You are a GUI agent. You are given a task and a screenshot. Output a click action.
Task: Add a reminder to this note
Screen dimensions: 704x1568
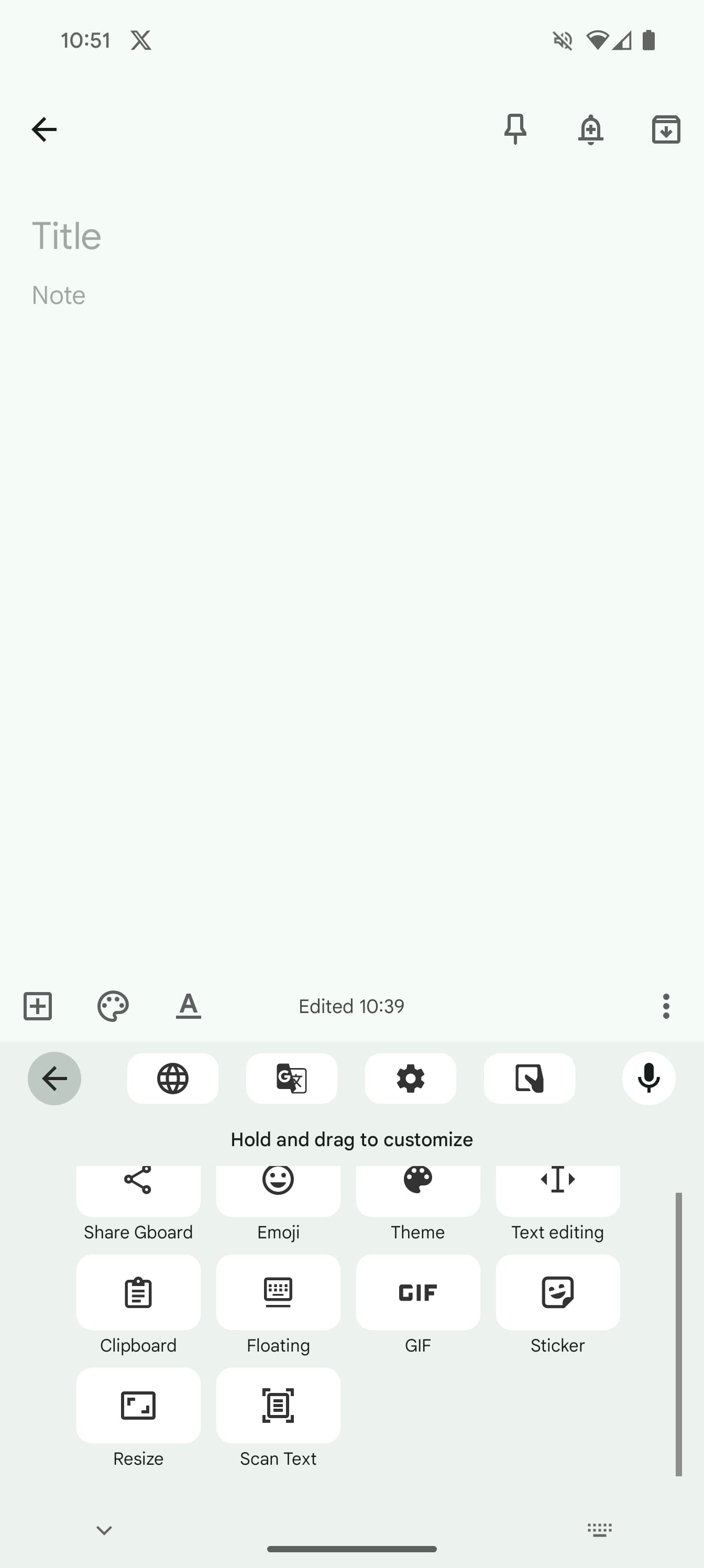coord(590,129)
